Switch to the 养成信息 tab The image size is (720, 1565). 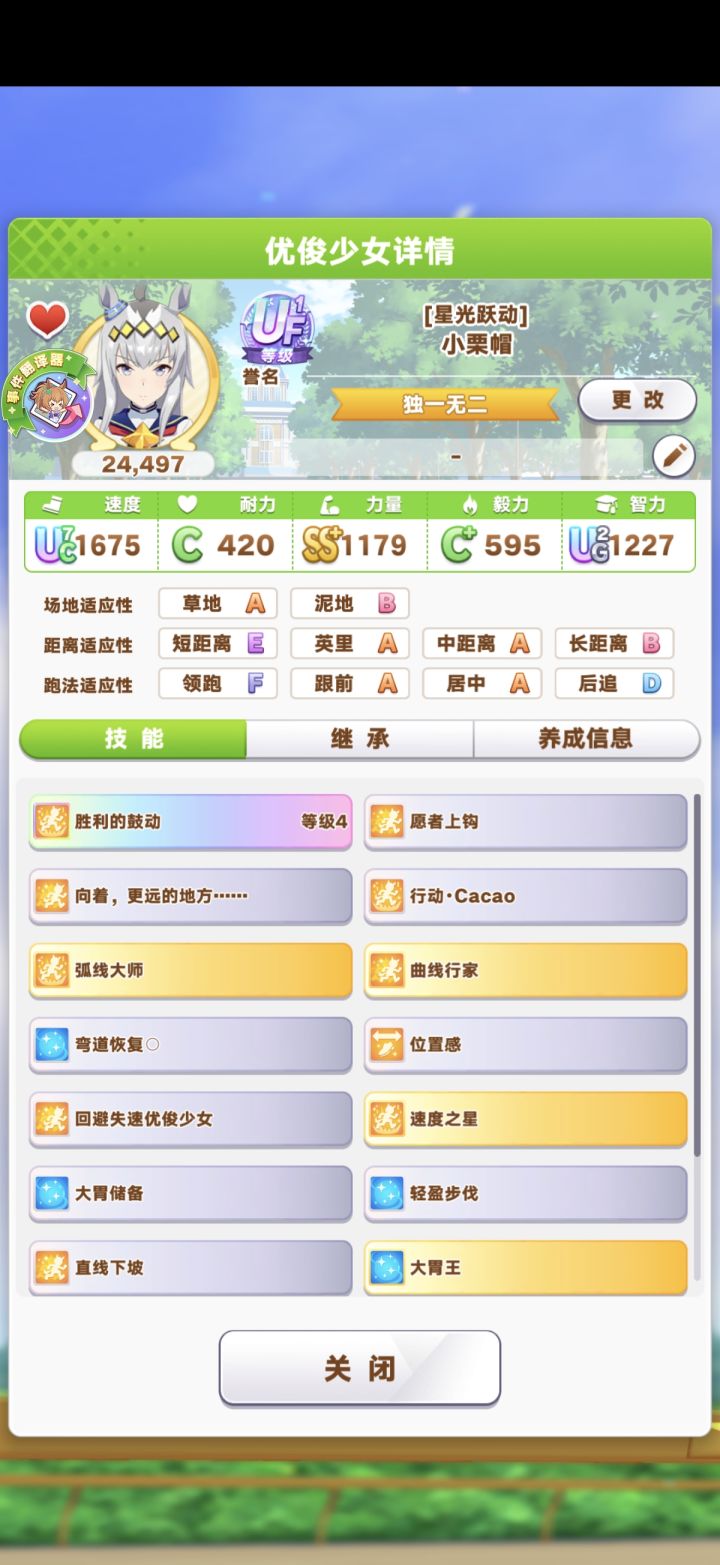tap(586, 739)
